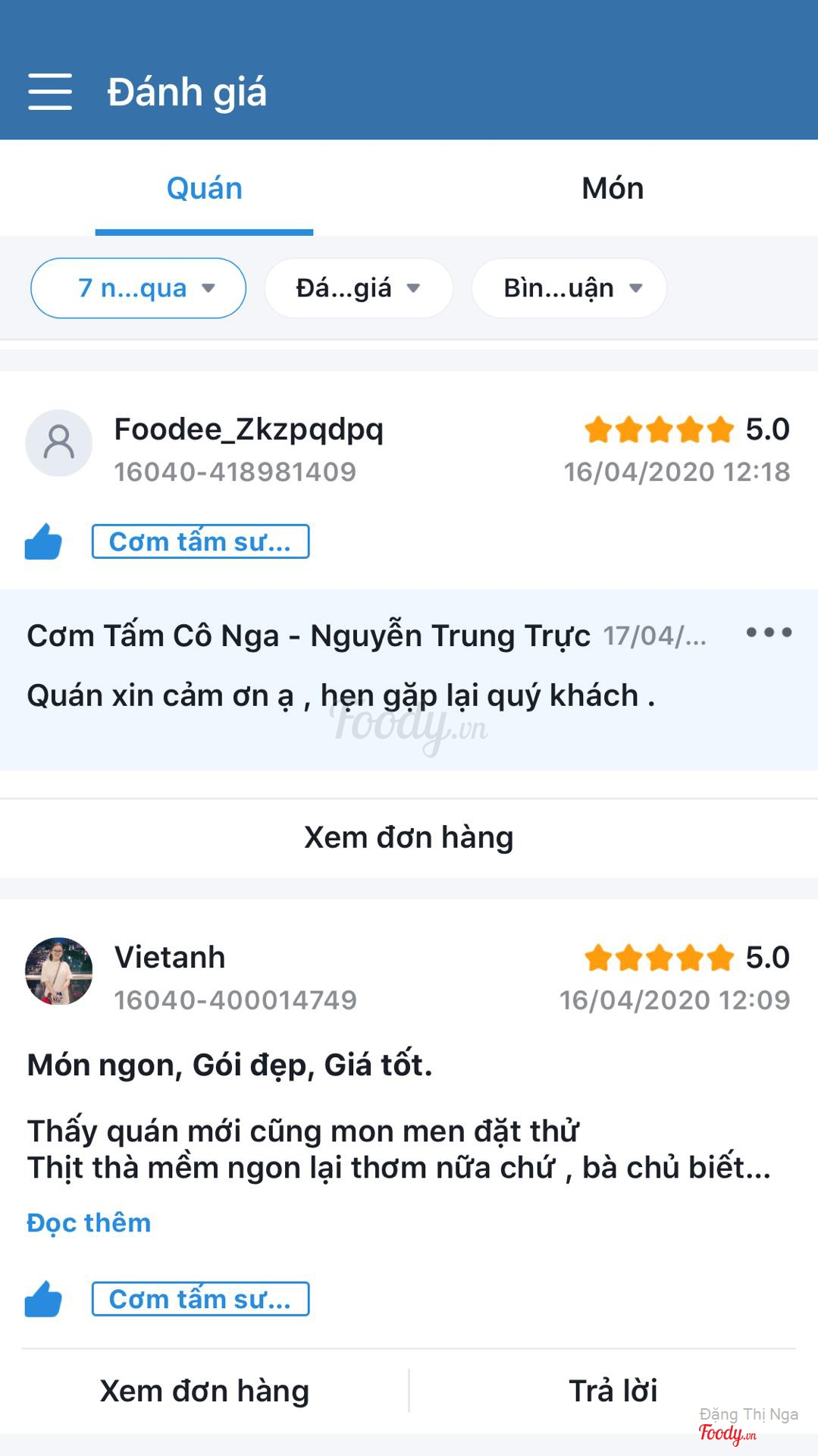Image resolution: width=818 pixels, height=1456 pixels.
Task: Reply to Vietanh's review with Trả lời
Action: pos(613,1392)
